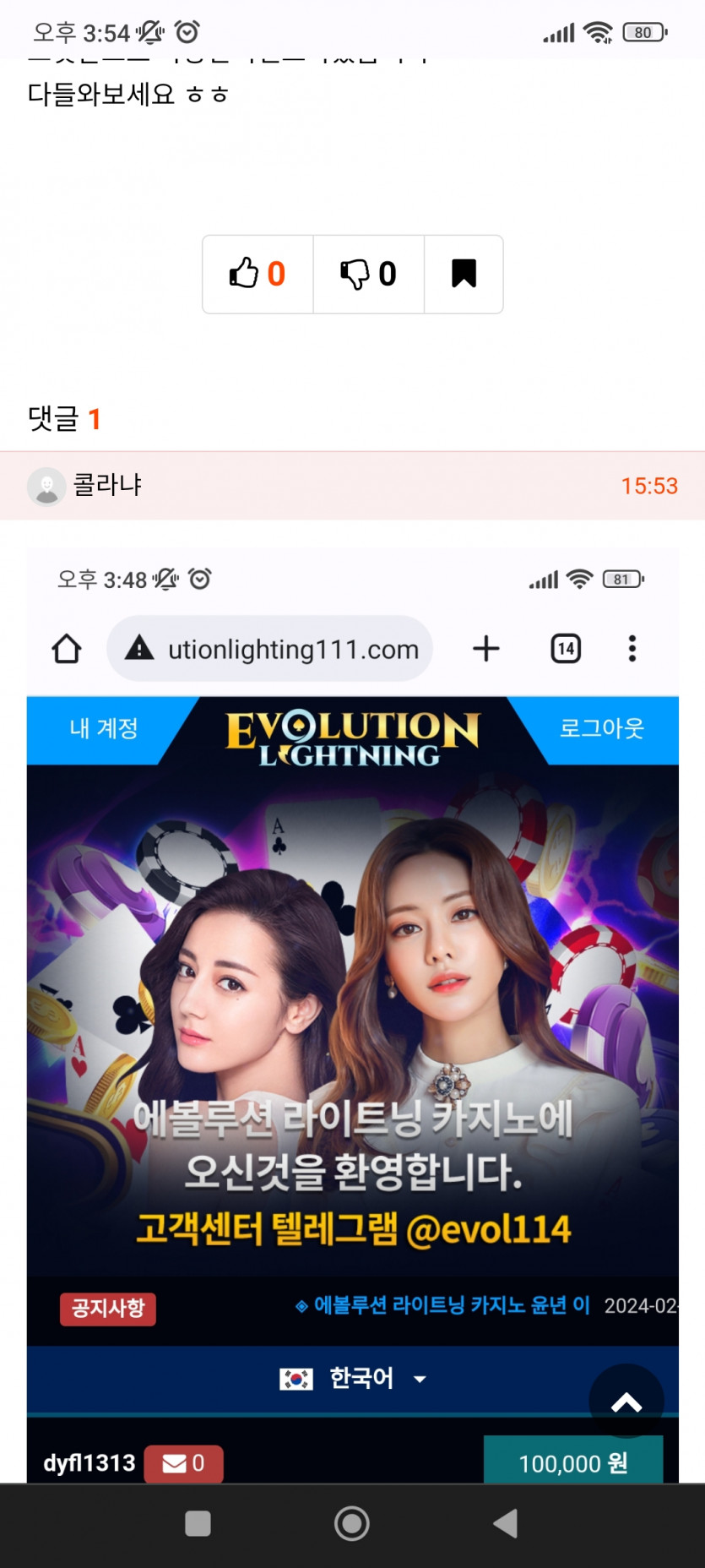Like this post with thumbs up
This screenshot has width=705, height=1568.
click(258, 274)
